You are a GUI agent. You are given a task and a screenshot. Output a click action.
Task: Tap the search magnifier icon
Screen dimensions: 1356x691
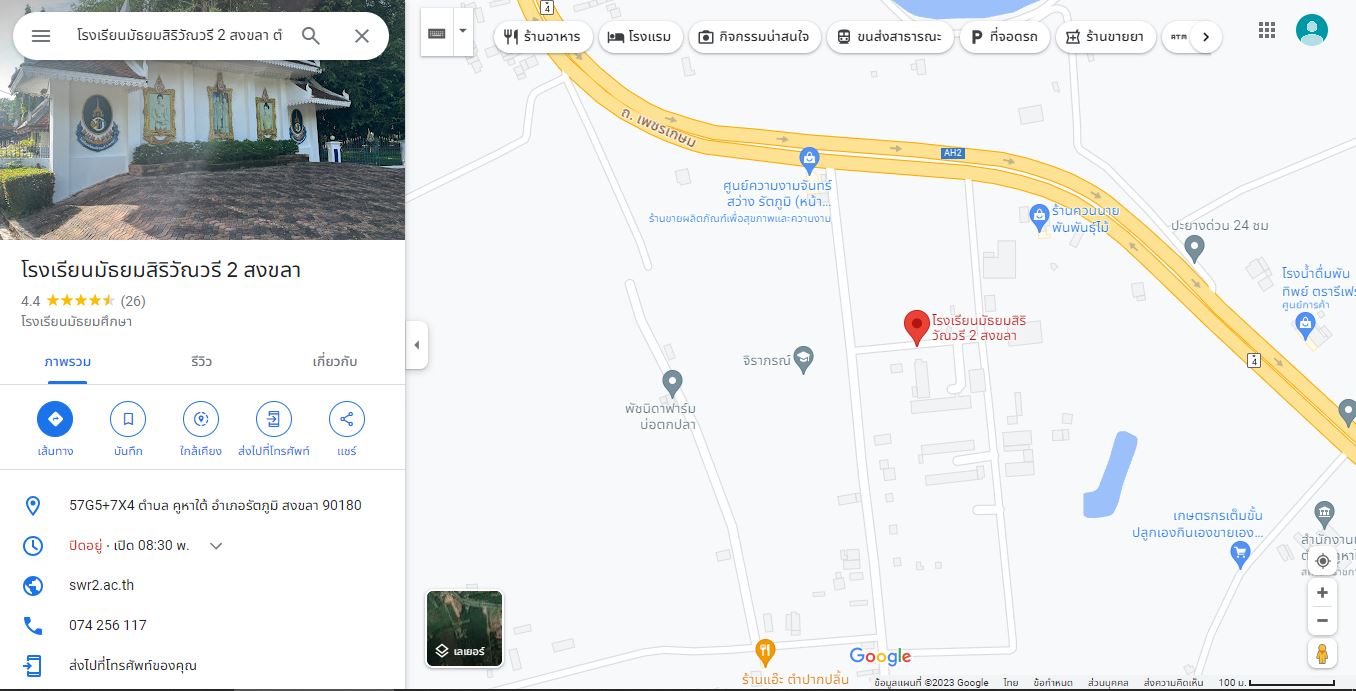311,36
